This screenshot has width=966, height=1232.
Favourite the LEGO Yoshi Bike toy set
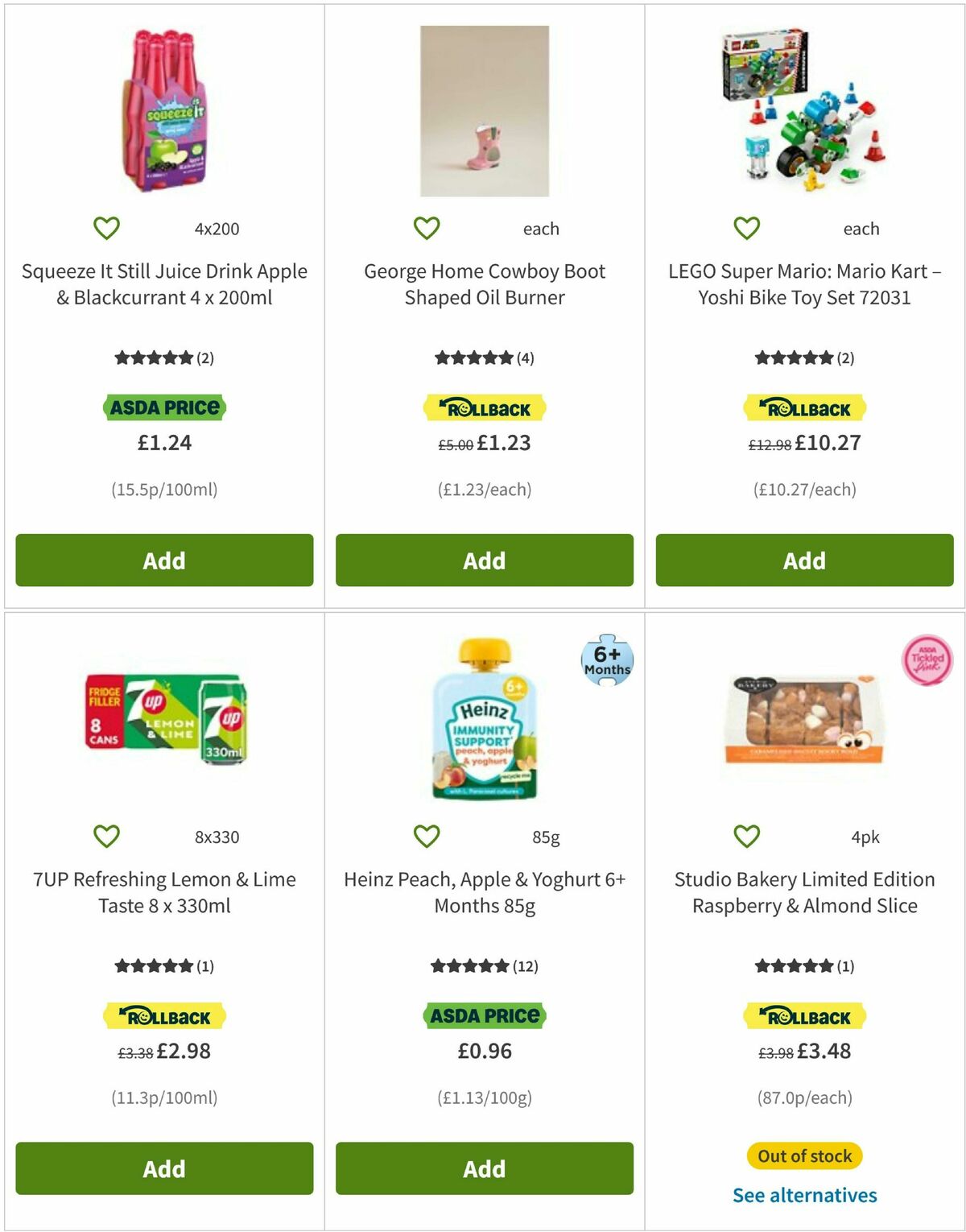(746, 228)
